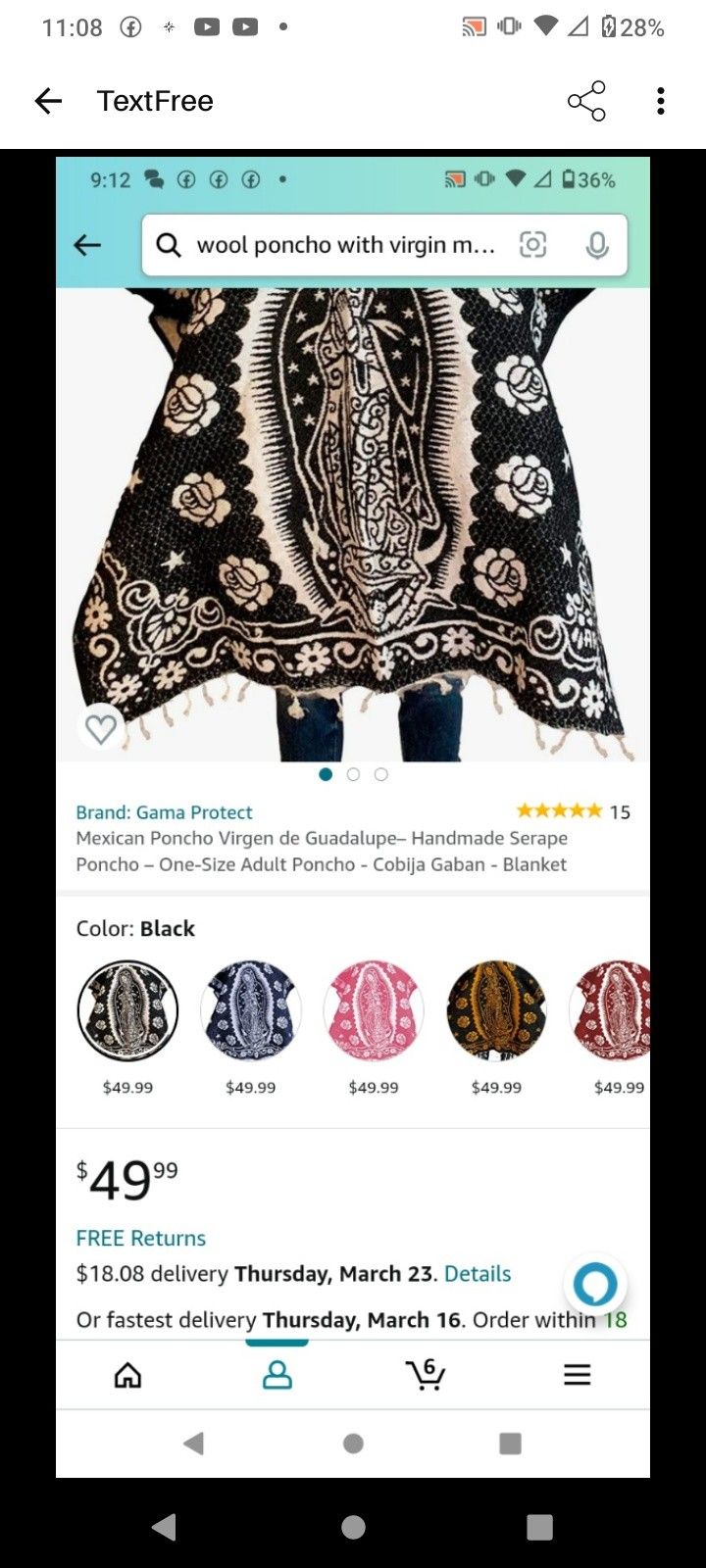
Task: Select the second carousel dot indicator
Action: click(x=353, y=774)
